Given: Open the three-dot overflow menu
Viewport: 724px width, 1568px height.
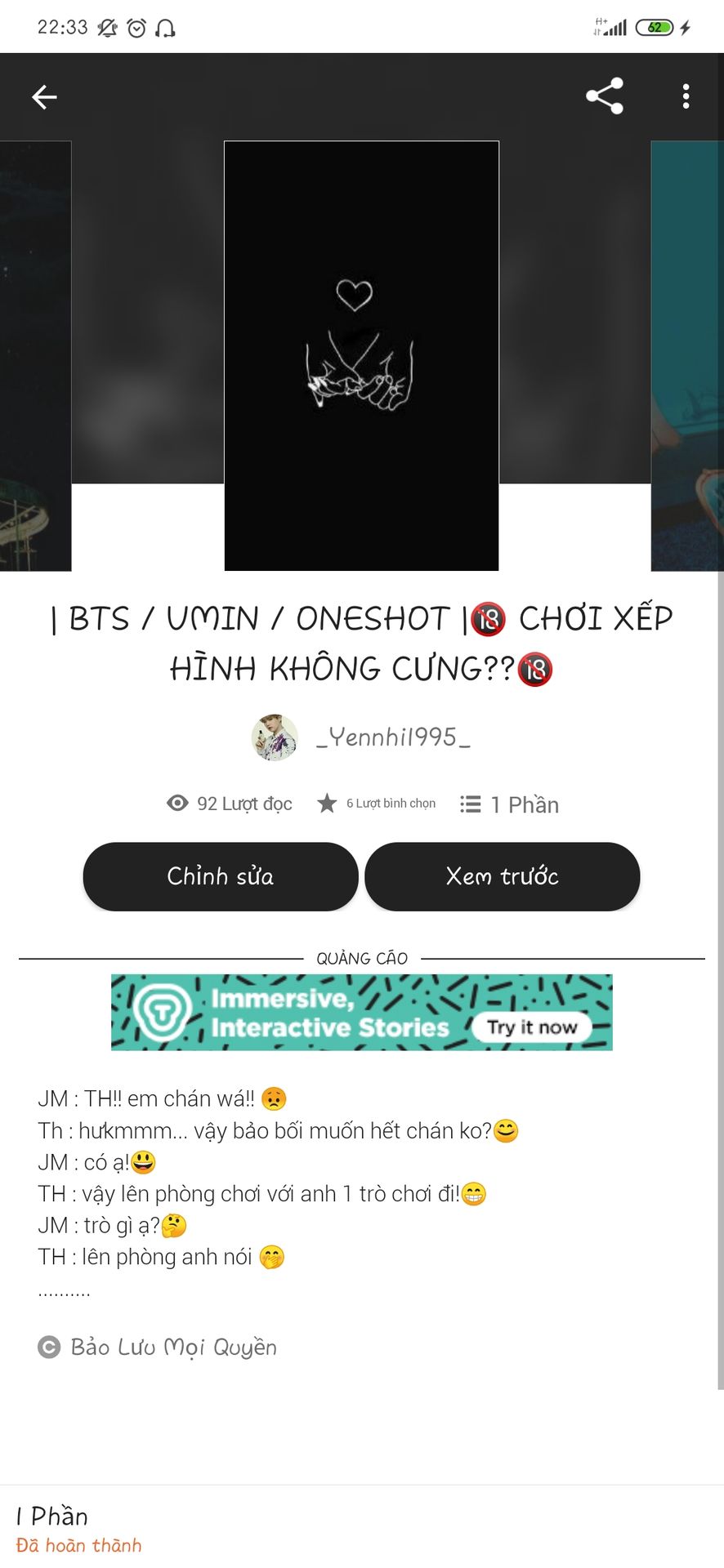Looking at the screenshot, I should tap(686, 96).
